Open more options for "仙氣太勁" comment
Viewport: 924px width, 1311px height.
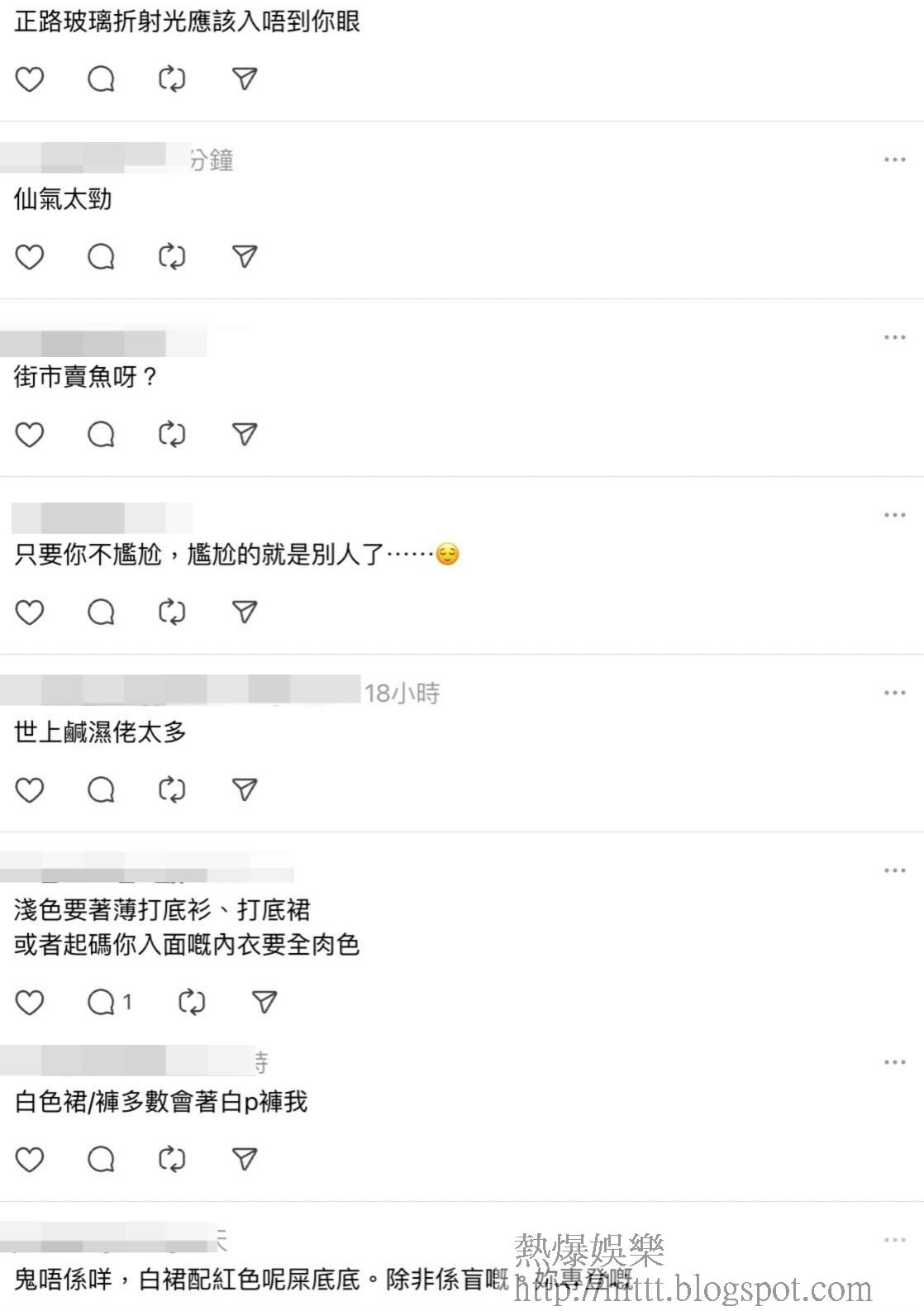(894, 160)
